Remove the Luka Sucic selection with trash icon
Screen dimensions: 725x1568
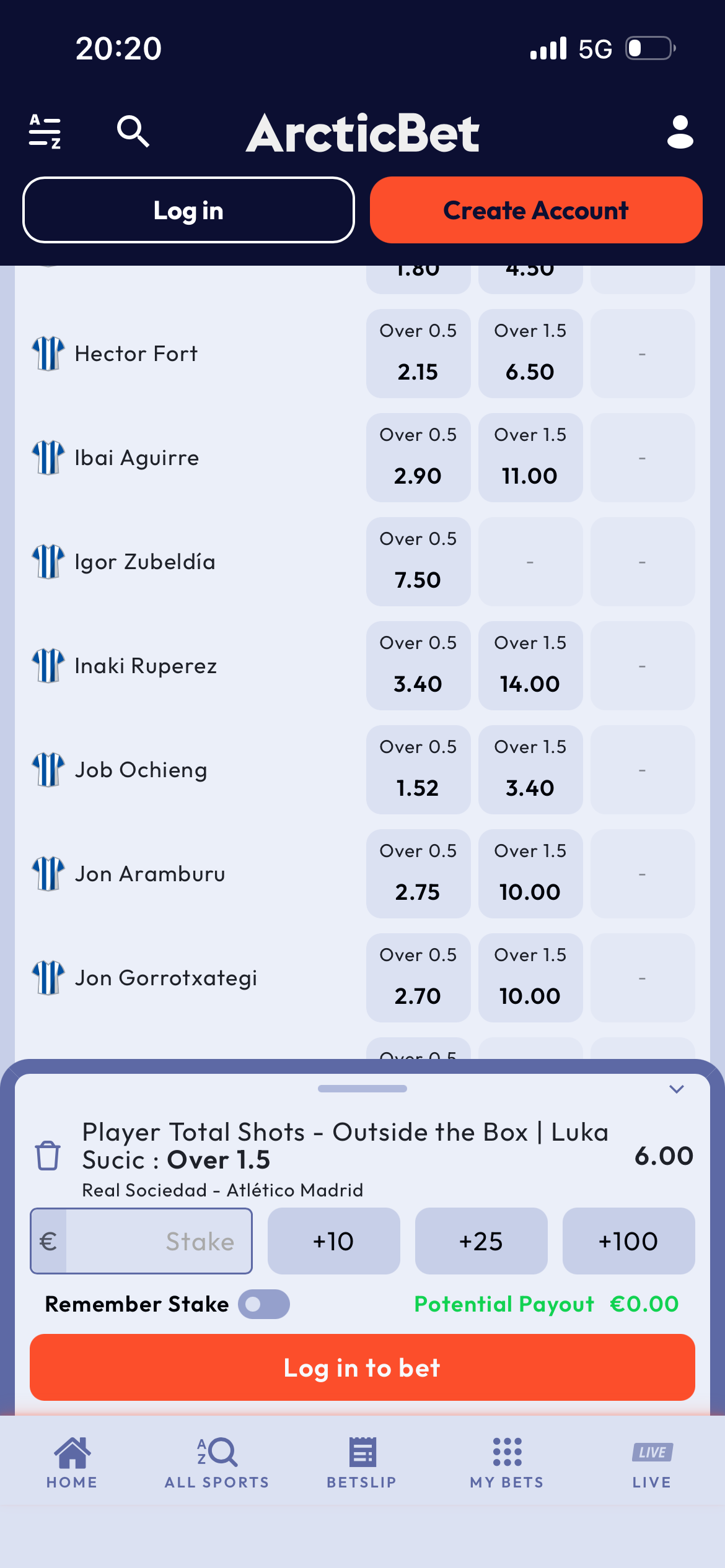pos(48,1156)
